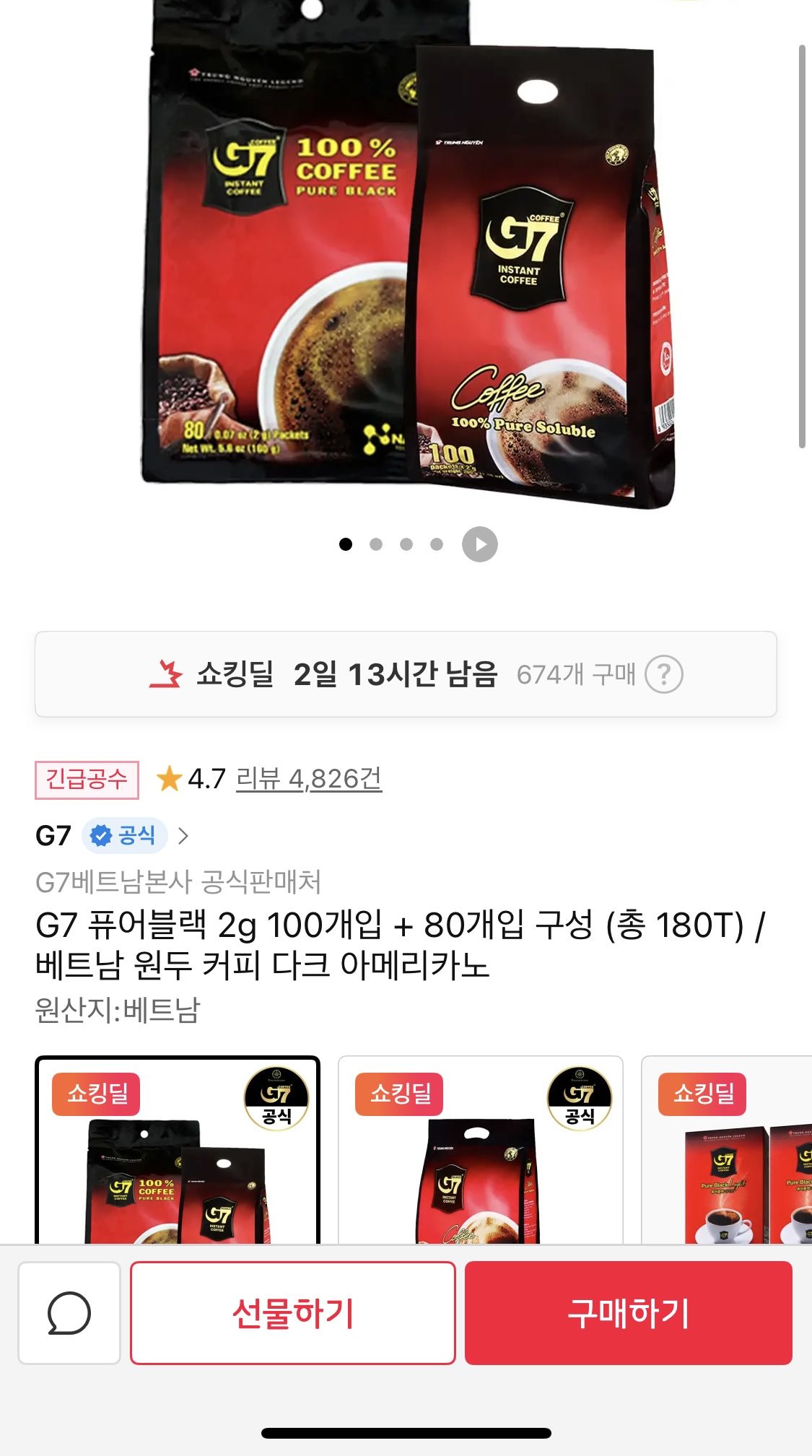Tap 선물하기 to send as gift
This screenshot has width=812, height=1456.
click(x=292, y=1313)
